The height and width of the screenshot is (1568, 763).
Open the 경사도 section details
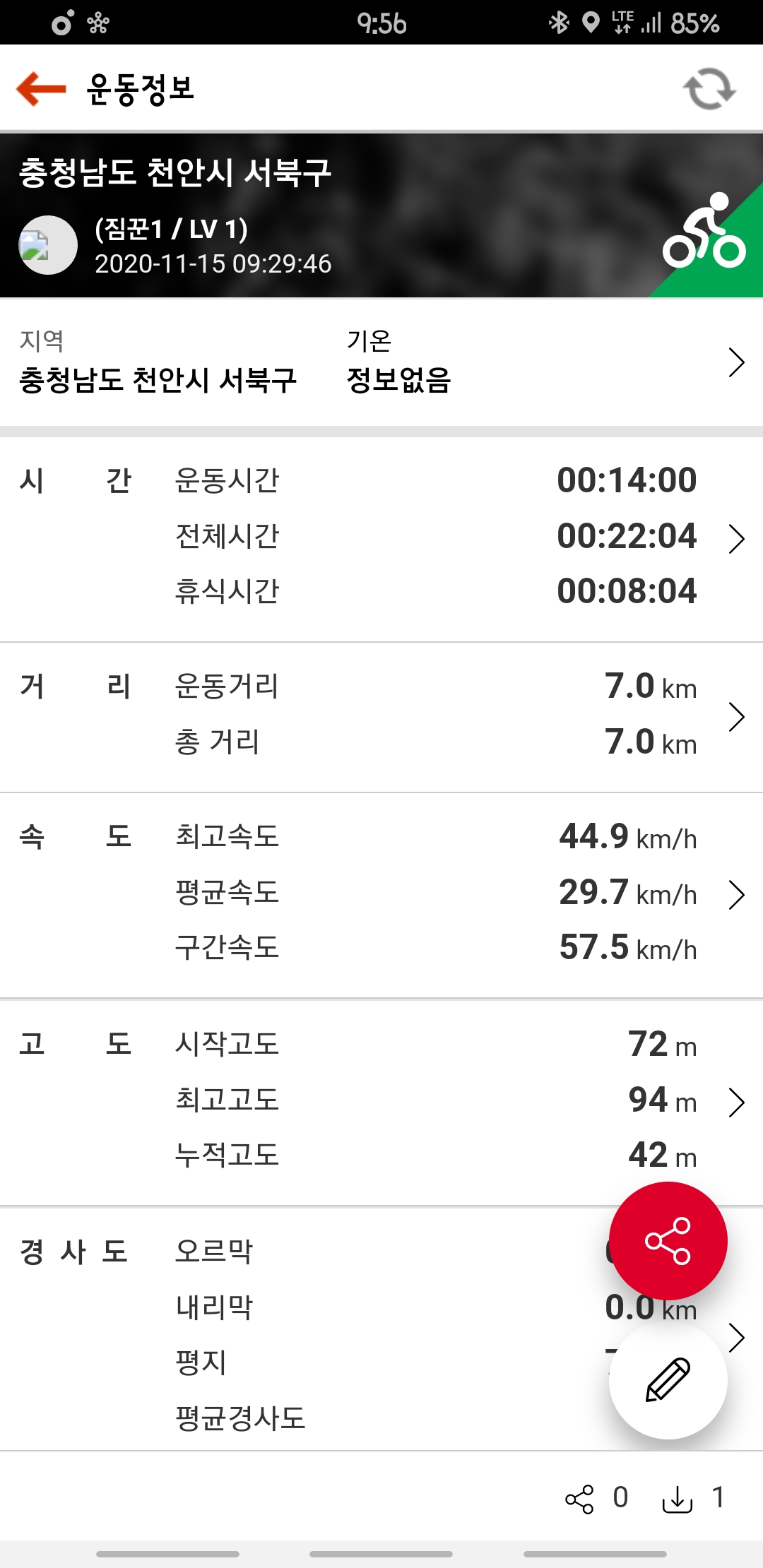pyautogui.click(x=381, y=1330)
